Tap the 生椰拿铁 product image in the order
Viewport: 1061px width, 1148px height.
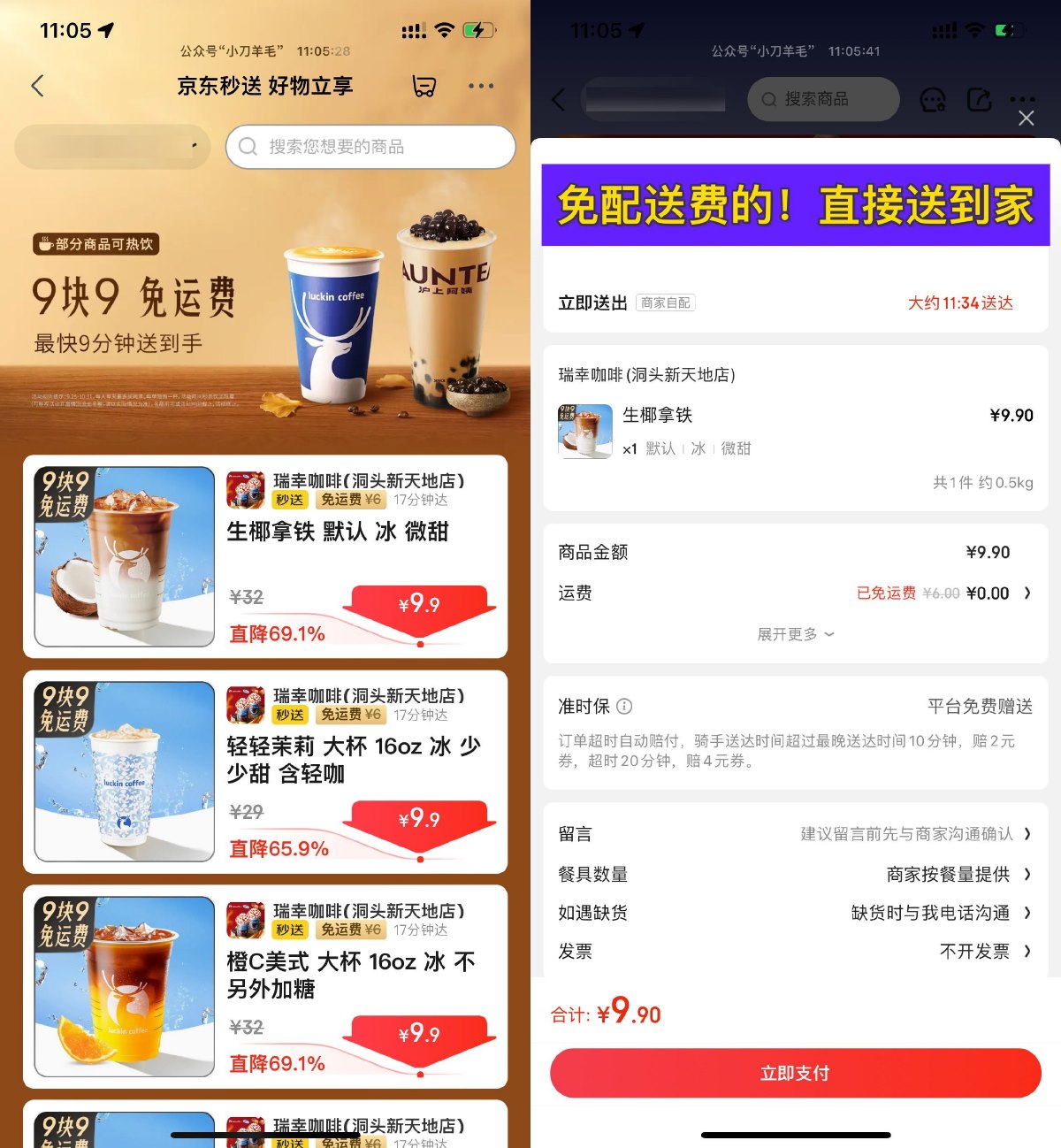pos(585,430)
